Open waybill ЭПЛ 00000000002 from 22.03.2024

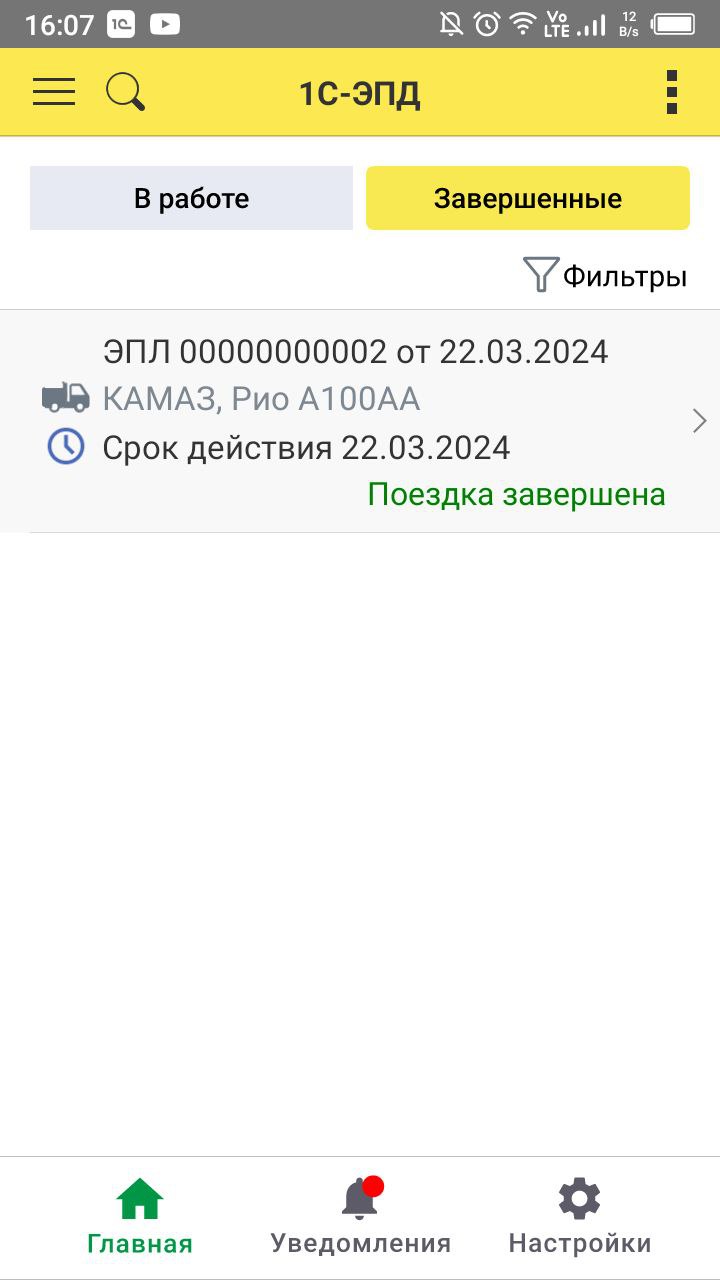(x=360, y=421)
